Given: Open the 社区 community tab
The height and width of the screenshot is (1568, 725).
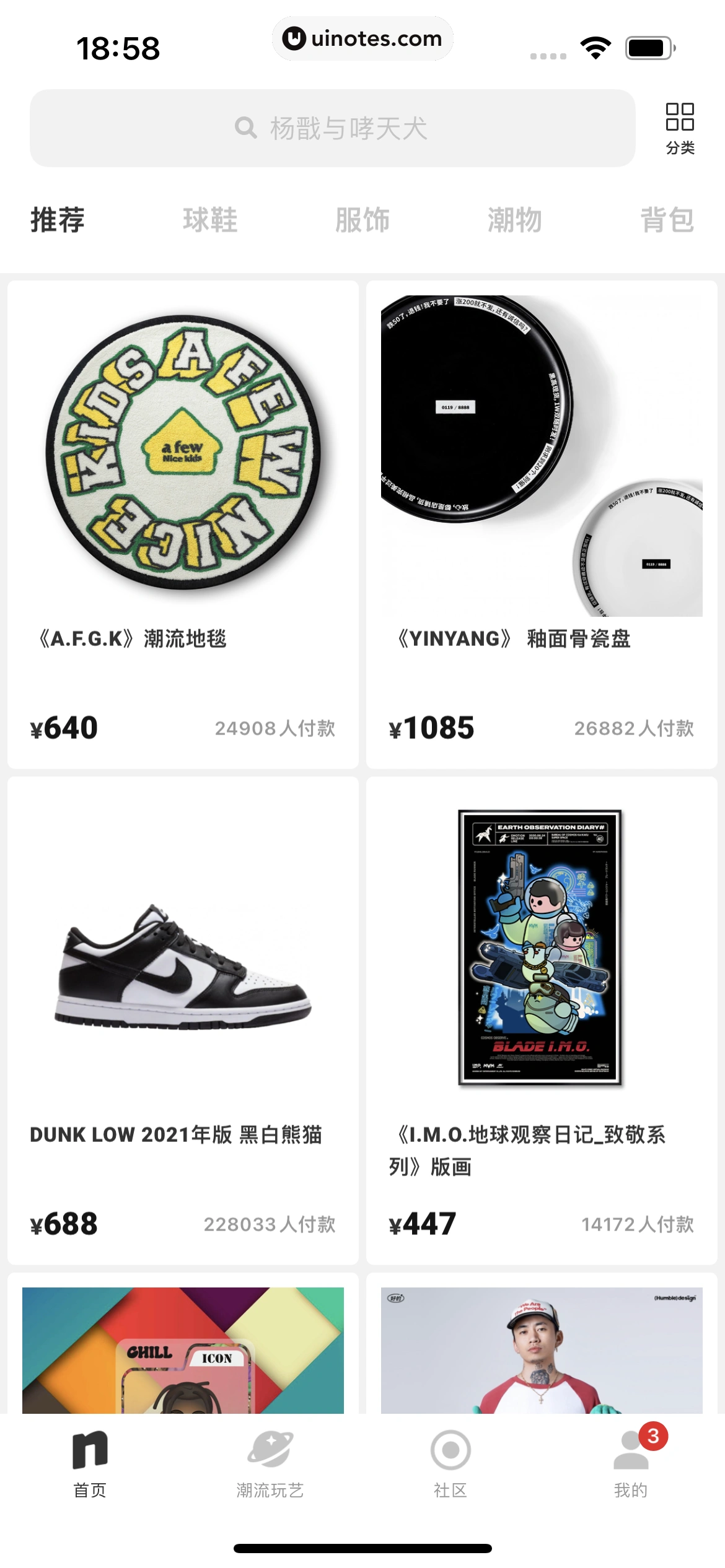Looking at the screenshot, I should pos(450,1464).
